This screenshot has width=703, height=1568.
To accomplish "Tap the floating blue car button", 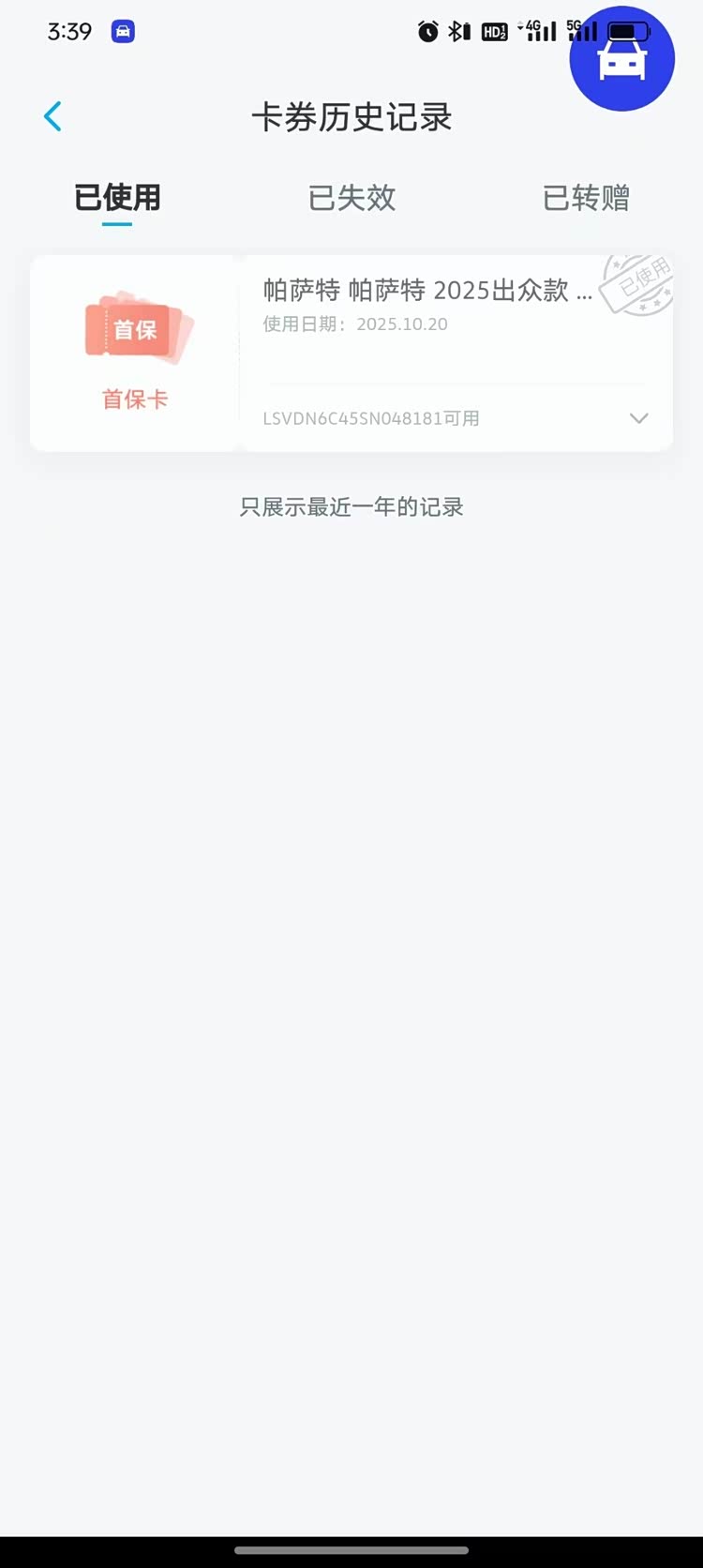I will pos(621,59).
